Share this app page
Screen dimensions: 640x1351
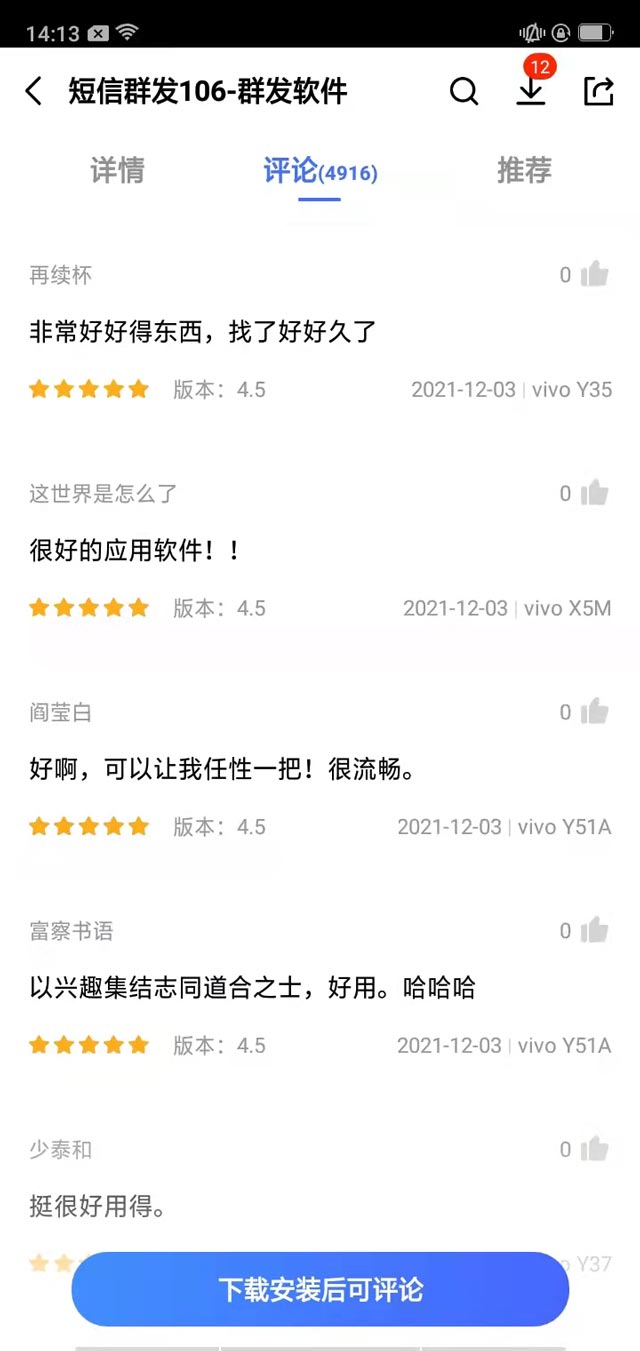tap(598, 92)
